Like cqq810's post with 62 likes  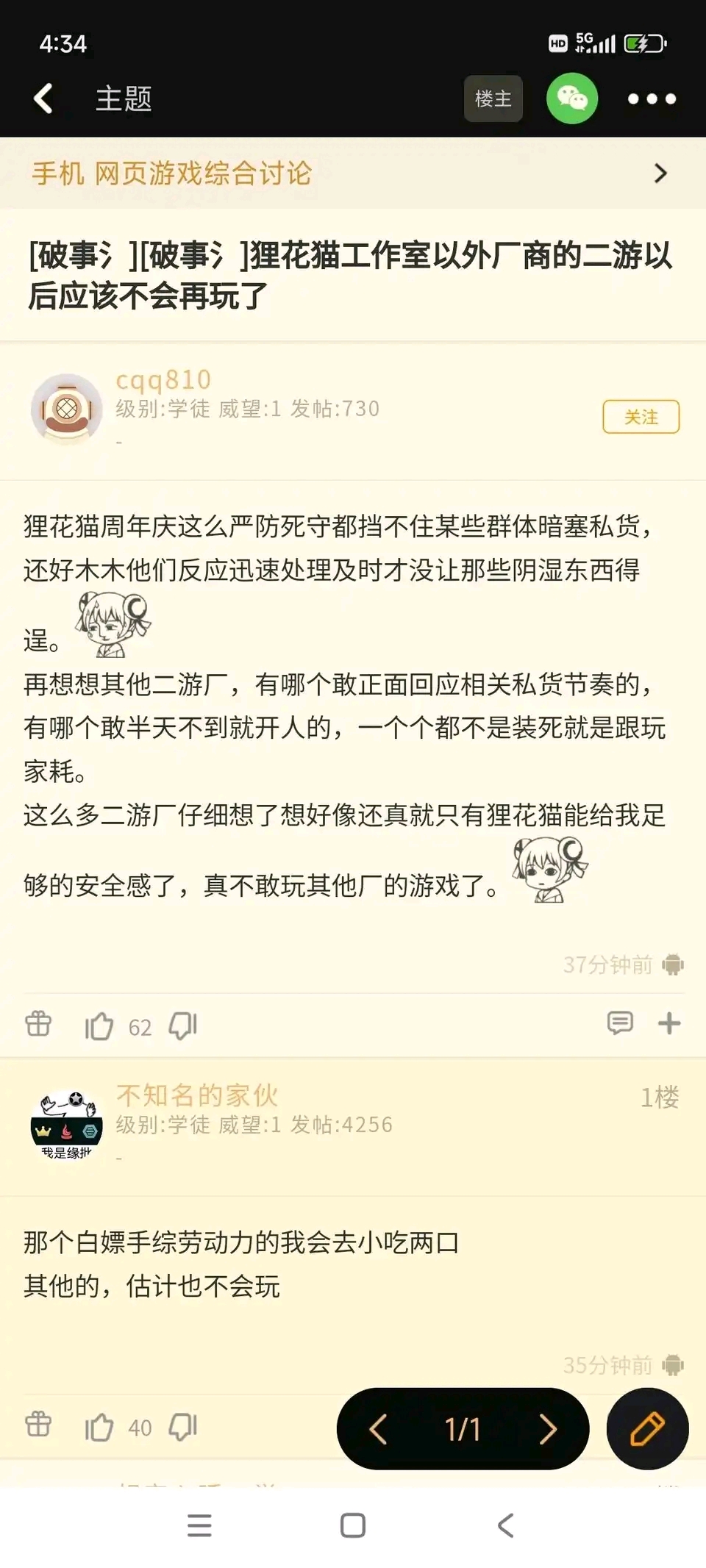[100, 1026]
